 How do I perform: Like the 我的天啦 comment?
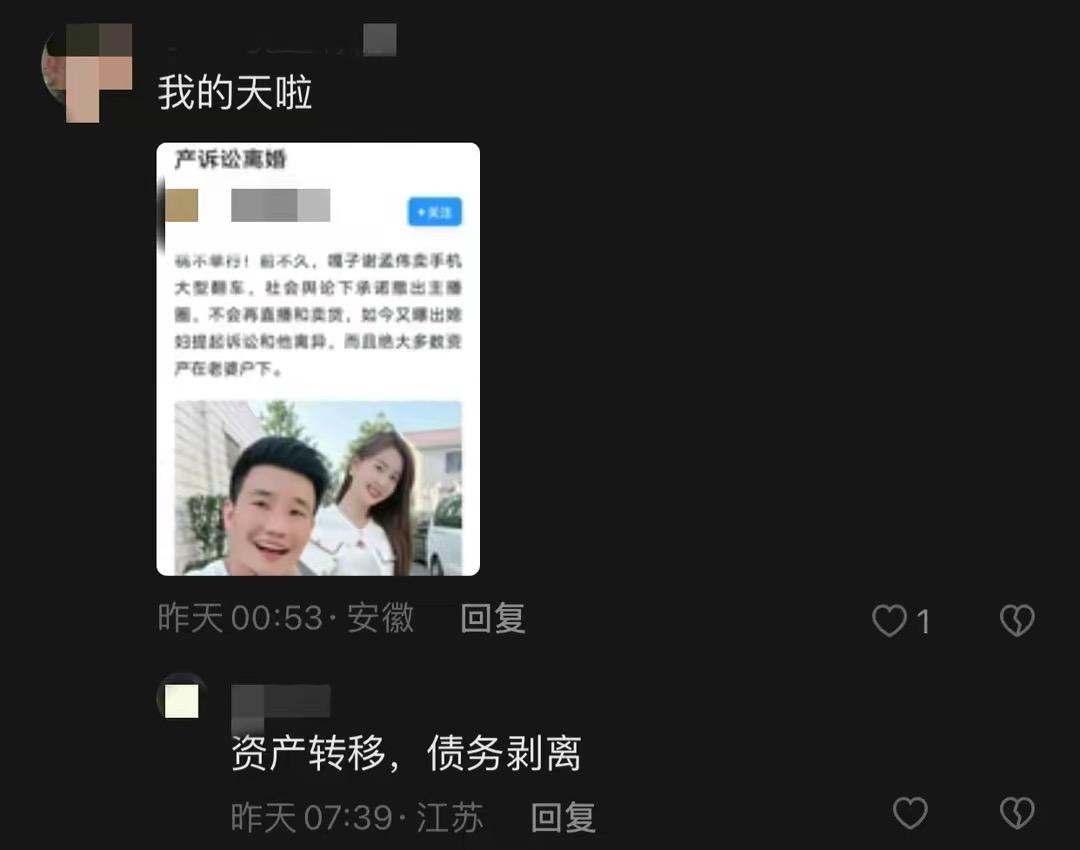889,621
